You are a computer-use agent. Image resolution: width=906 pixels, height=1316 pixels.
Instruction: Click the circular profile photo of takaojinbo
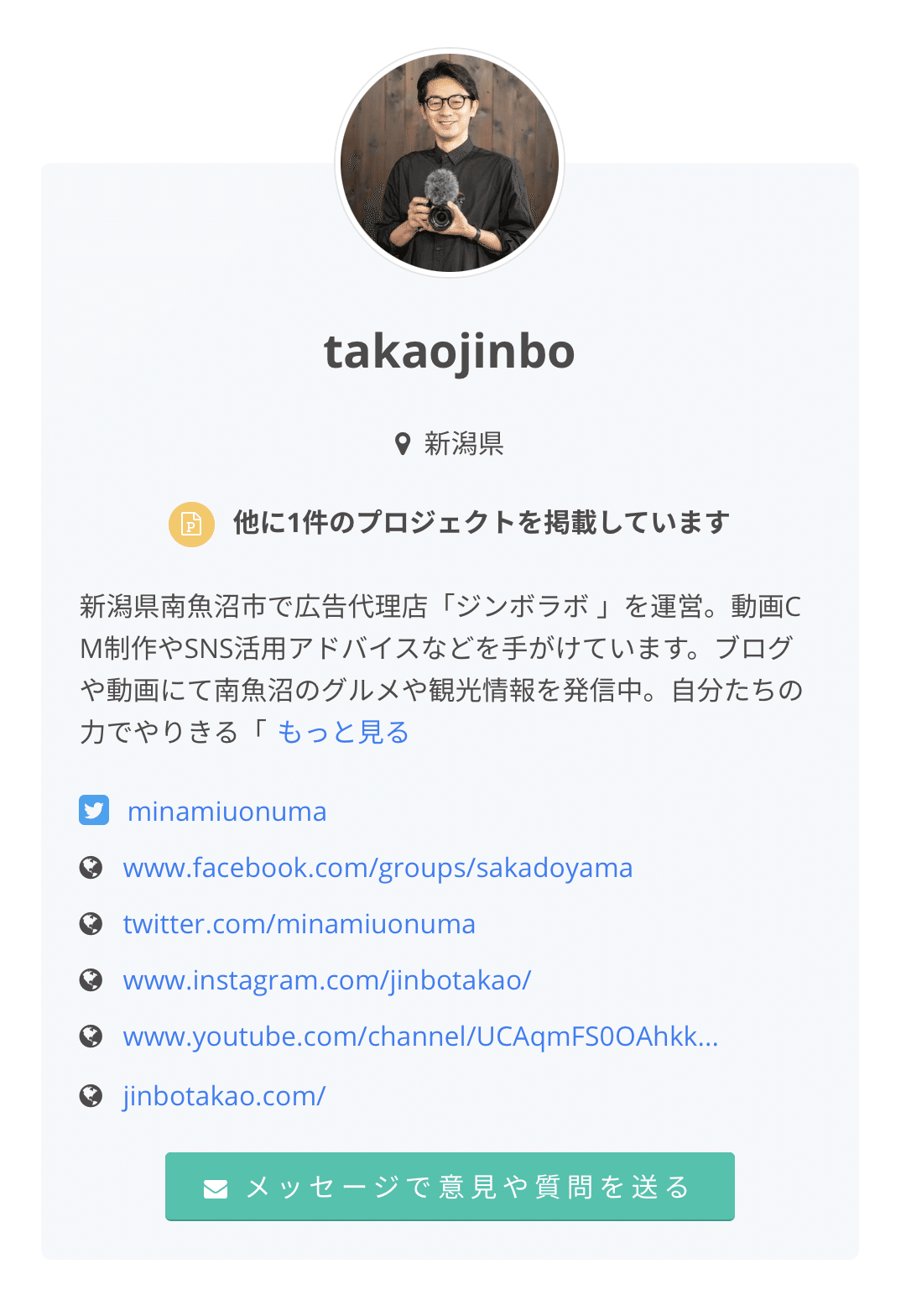pyautogui.click(x=450, y=162)
